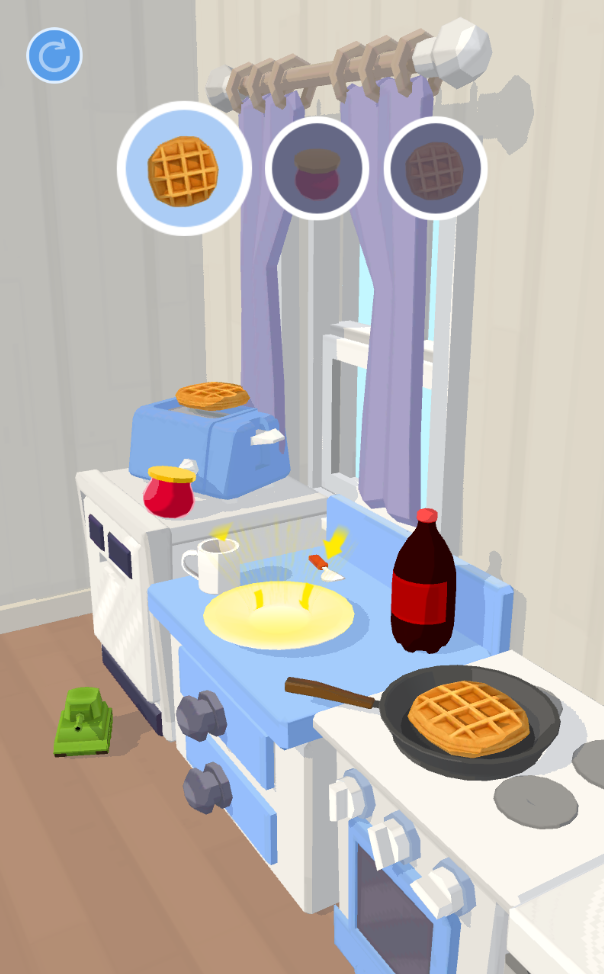Tap the white mug

tap(216, 565)
